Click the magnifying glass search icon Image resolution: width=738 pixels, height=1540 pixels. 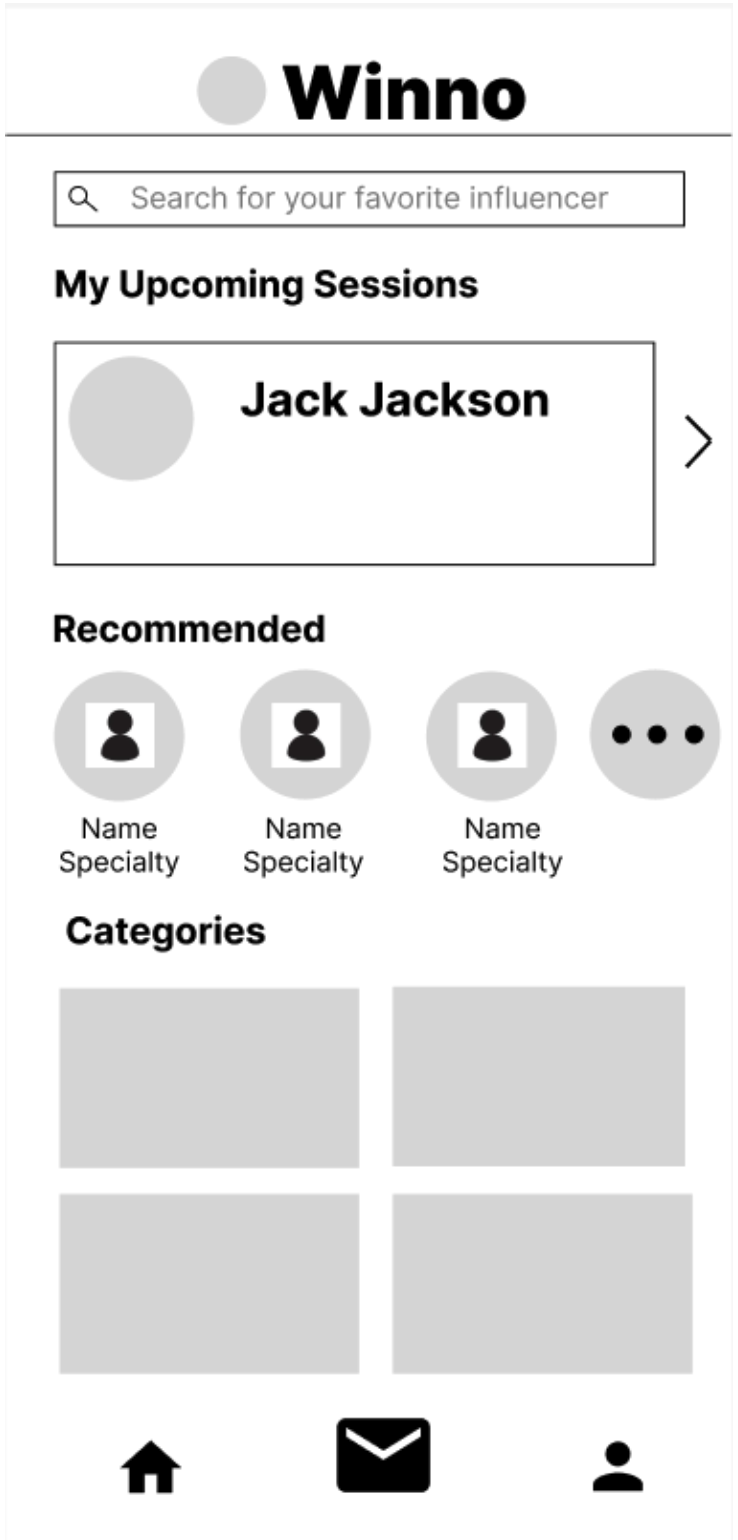[x=85, y=197]
